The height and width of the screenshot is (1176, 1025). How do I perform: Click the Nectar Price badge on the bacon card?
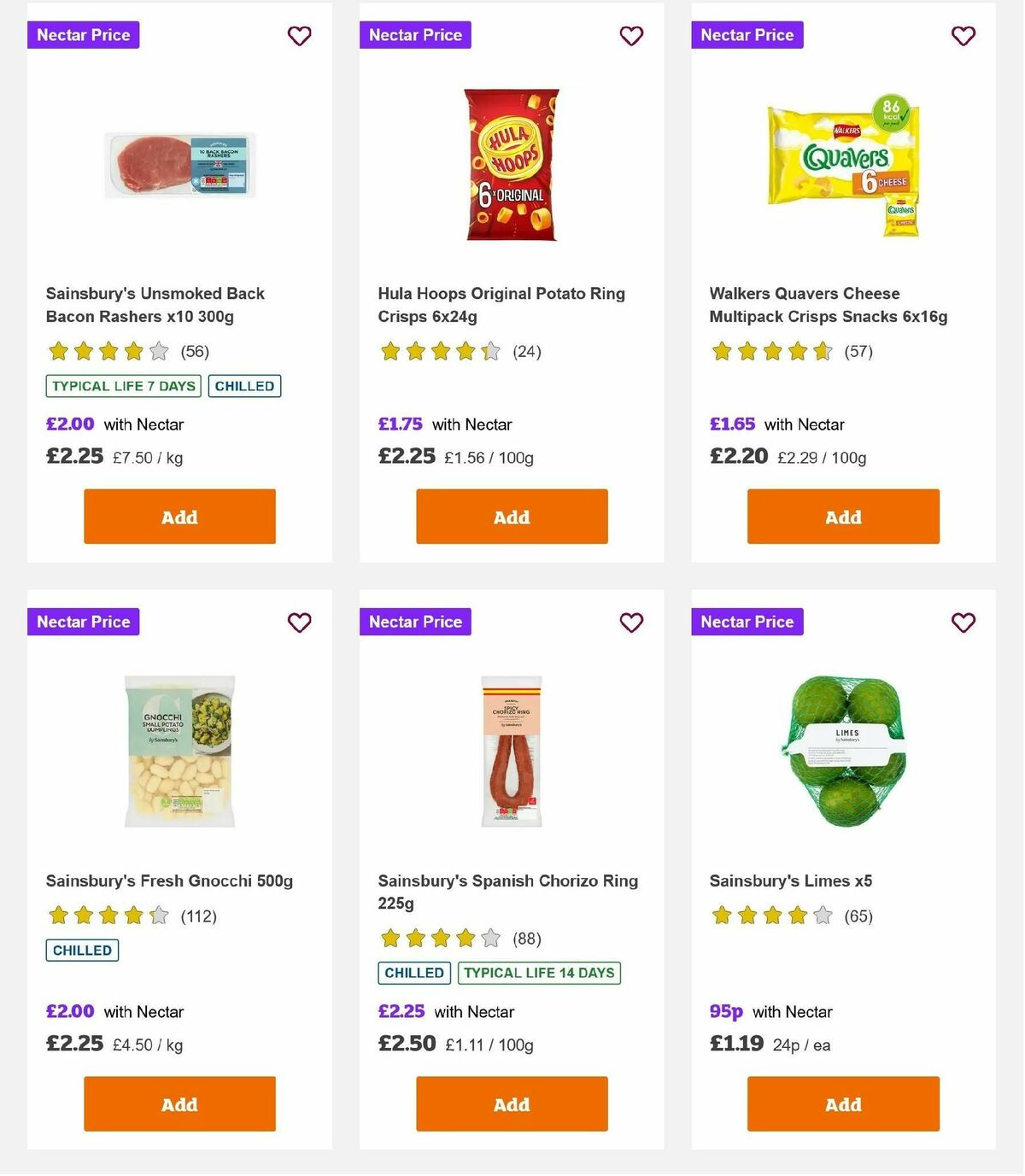click(83, 35)
